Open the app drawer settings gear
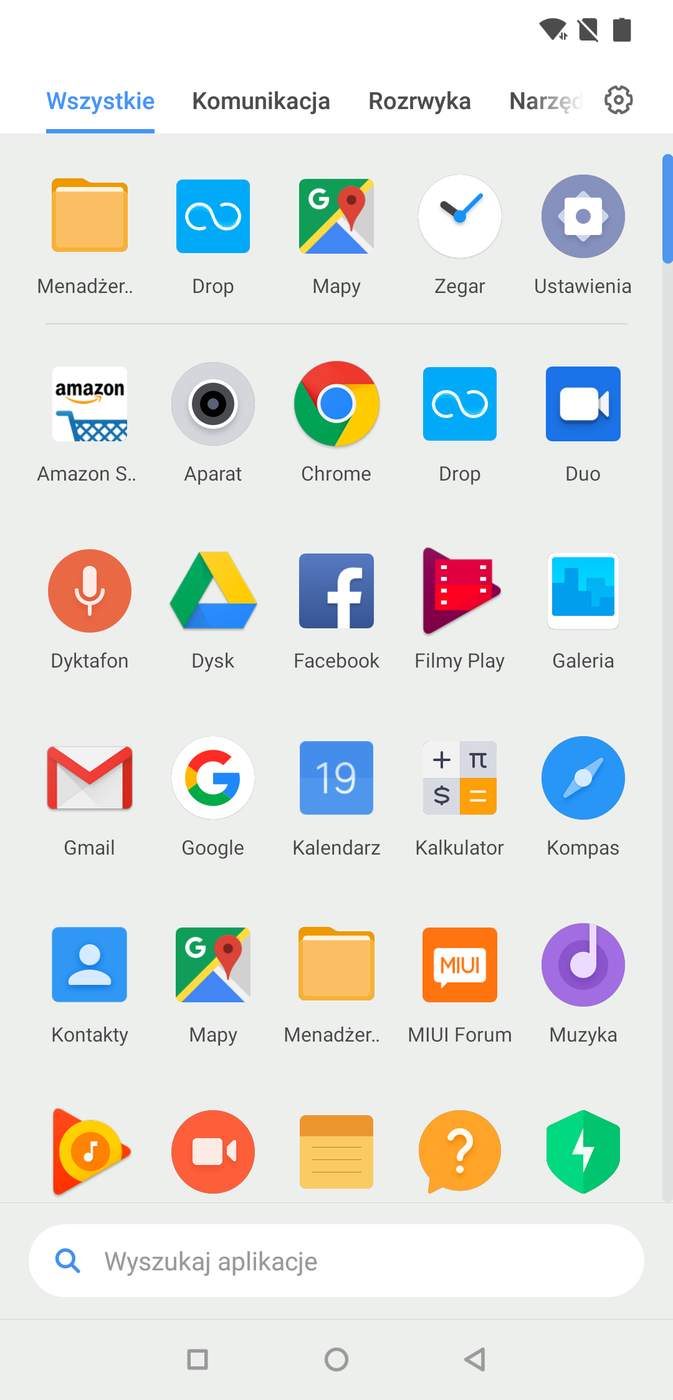This screenshot has height=1400, width=673. point(619,100)
